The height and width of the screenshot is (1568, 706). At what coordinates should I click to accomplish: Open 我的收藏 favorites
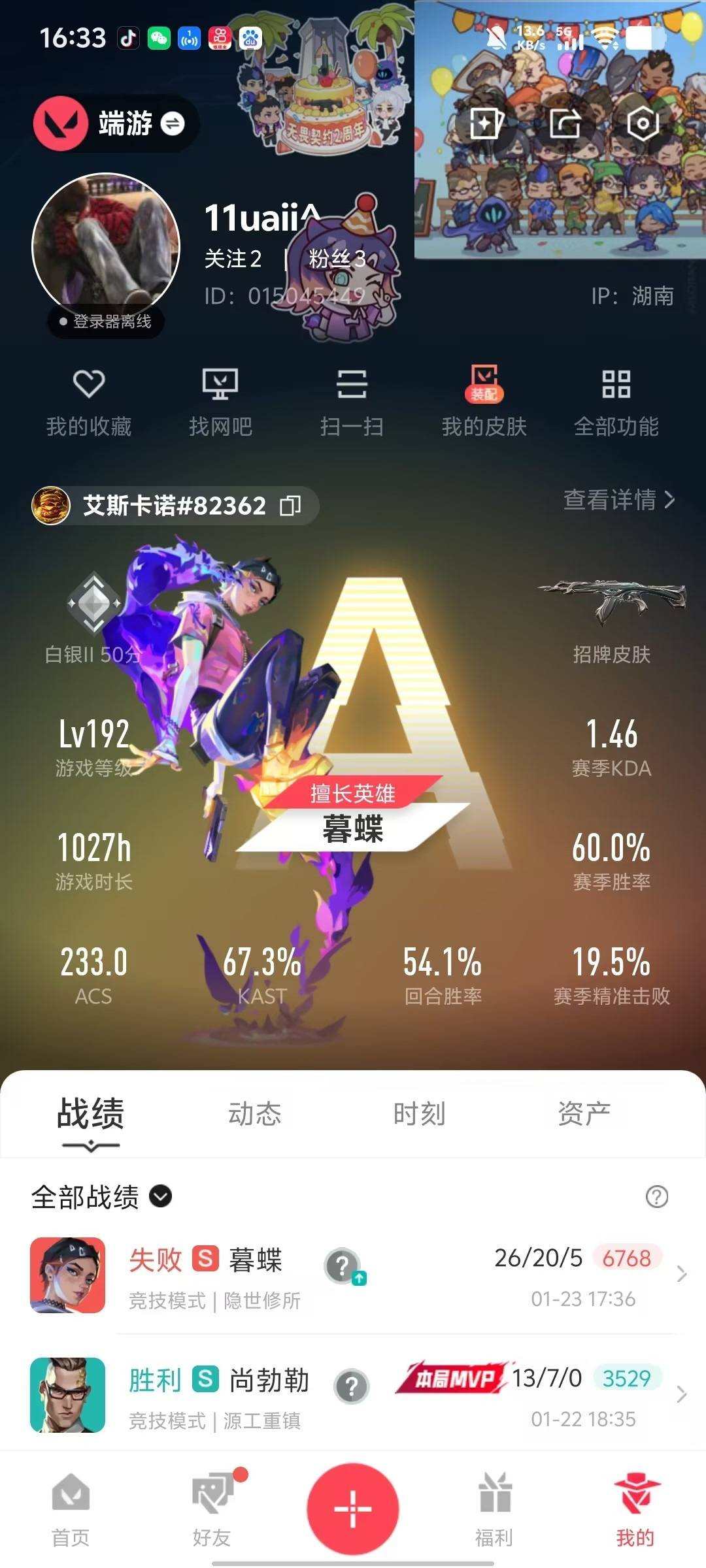coord(91,400)
